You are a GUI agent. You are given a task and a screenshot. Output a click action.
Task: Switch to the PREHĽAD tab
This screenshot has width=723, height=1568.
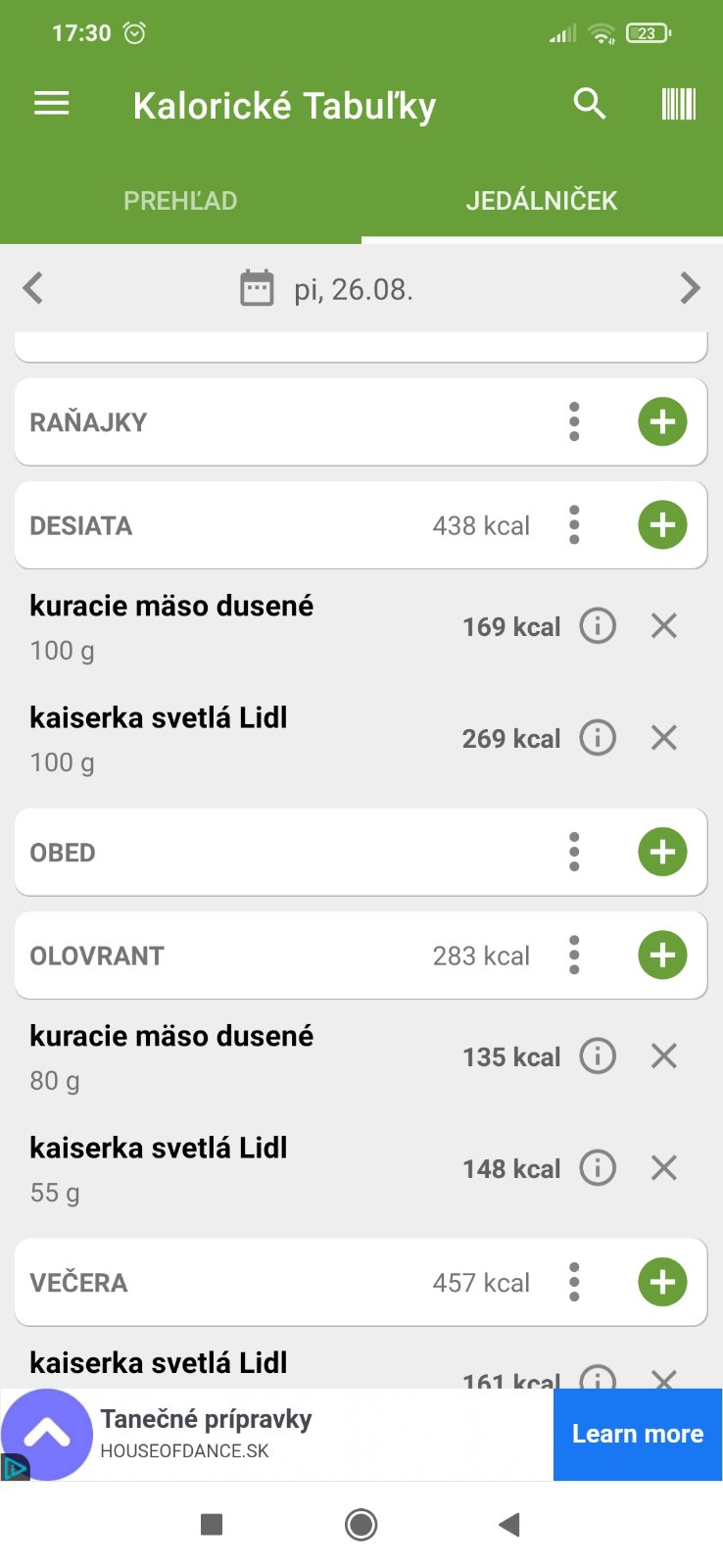180,201
